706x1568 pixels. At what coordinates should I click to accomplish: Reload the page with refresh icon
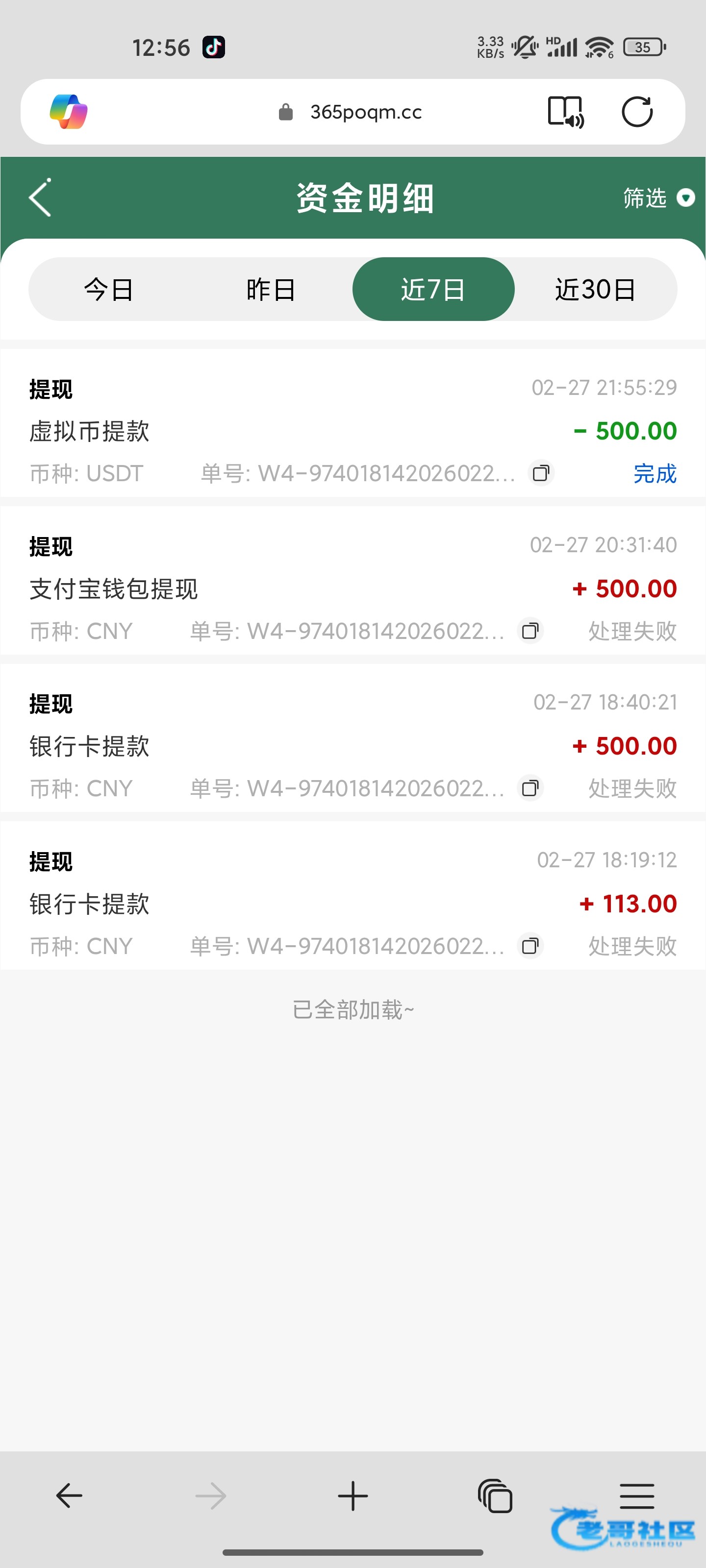point(637,112)
